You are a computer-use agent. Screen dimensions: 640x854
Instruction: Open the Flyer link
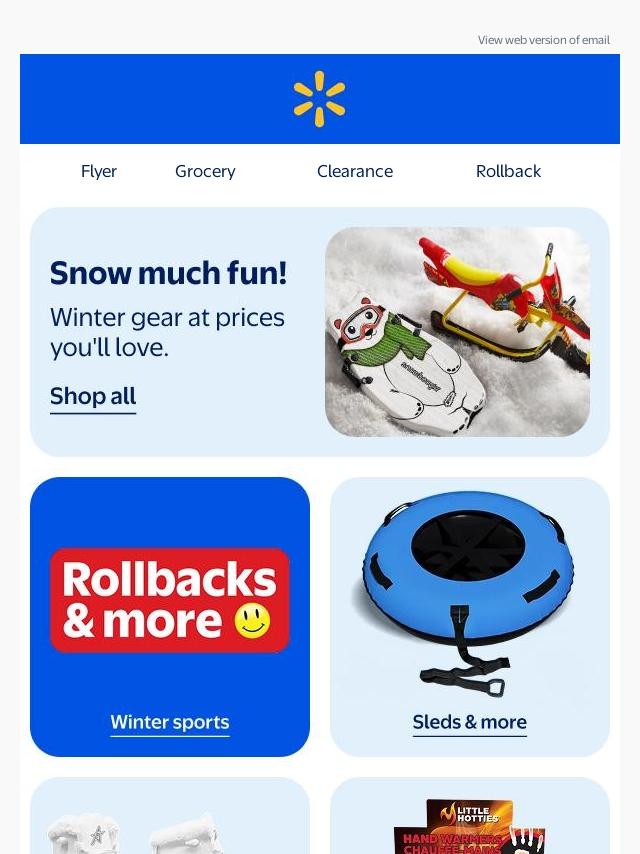(99, 171)
